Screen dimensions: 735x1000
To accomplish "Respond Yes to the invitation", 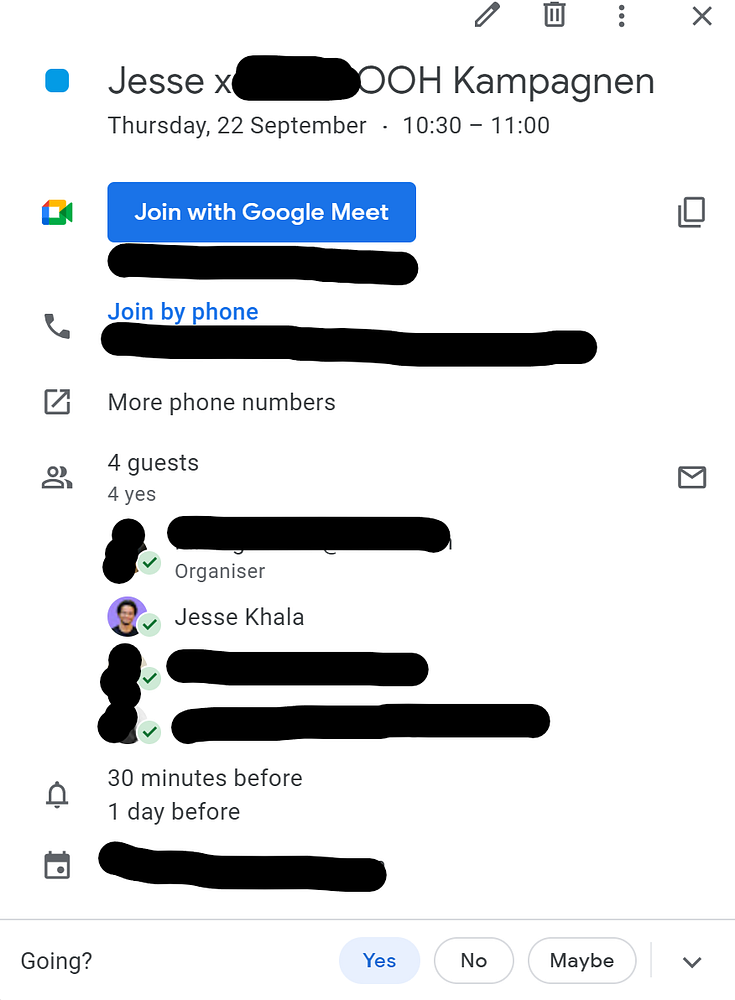I will (379, 961).
